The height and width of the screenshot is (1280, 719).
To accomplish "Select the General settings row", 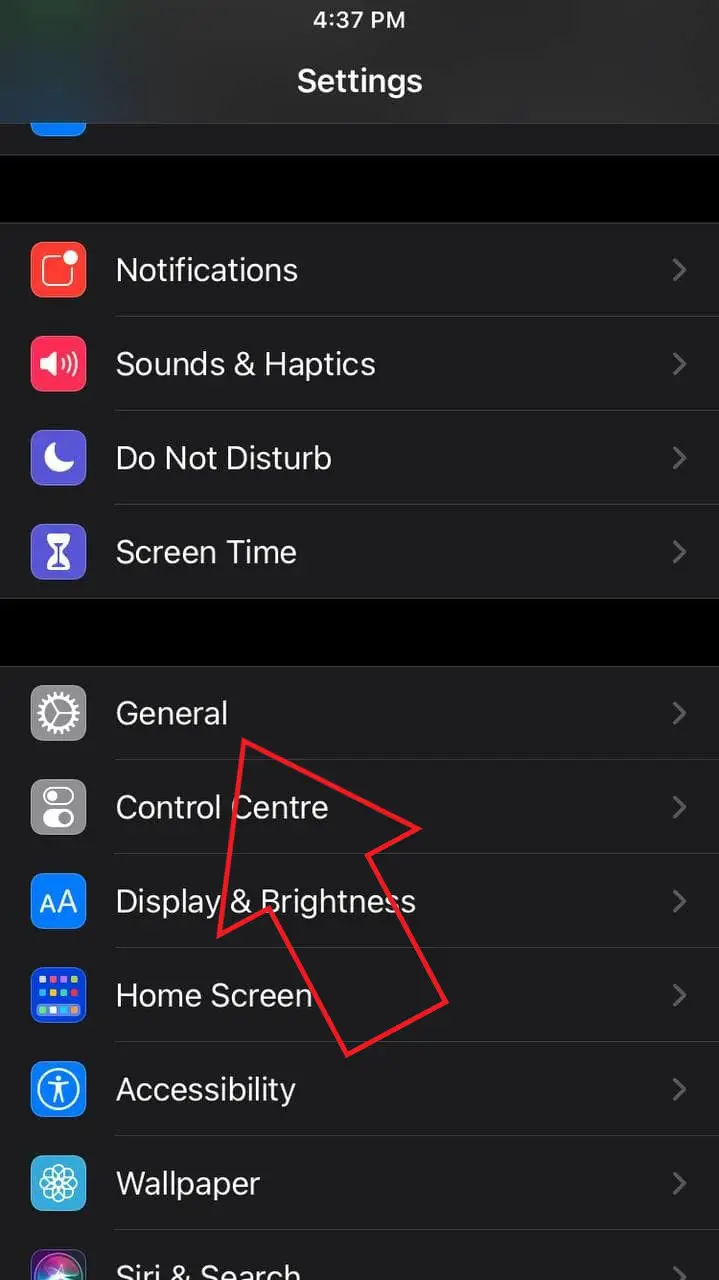I will click(x=359, y=713).
